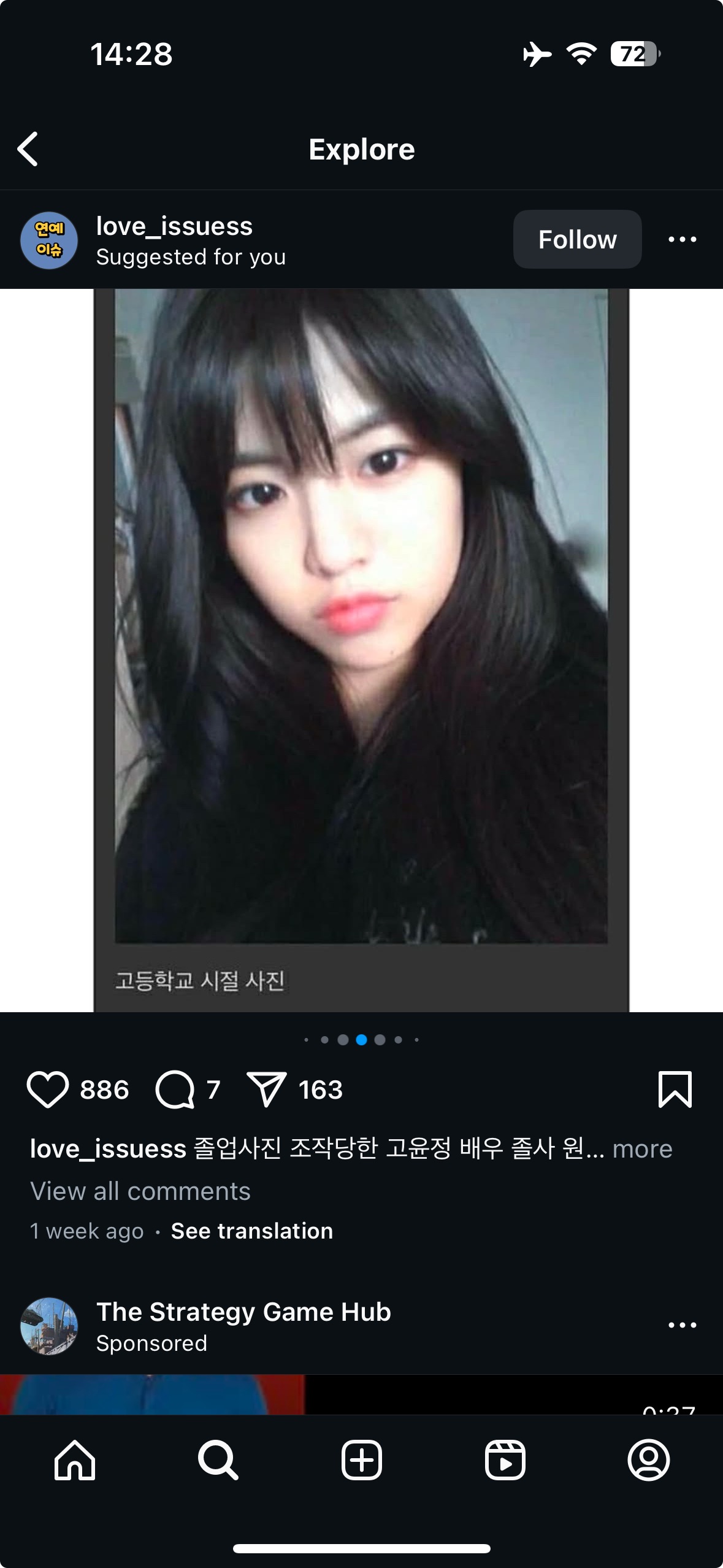Open options for The Strategy Game Hub ad

click(x=682, y=1325)
